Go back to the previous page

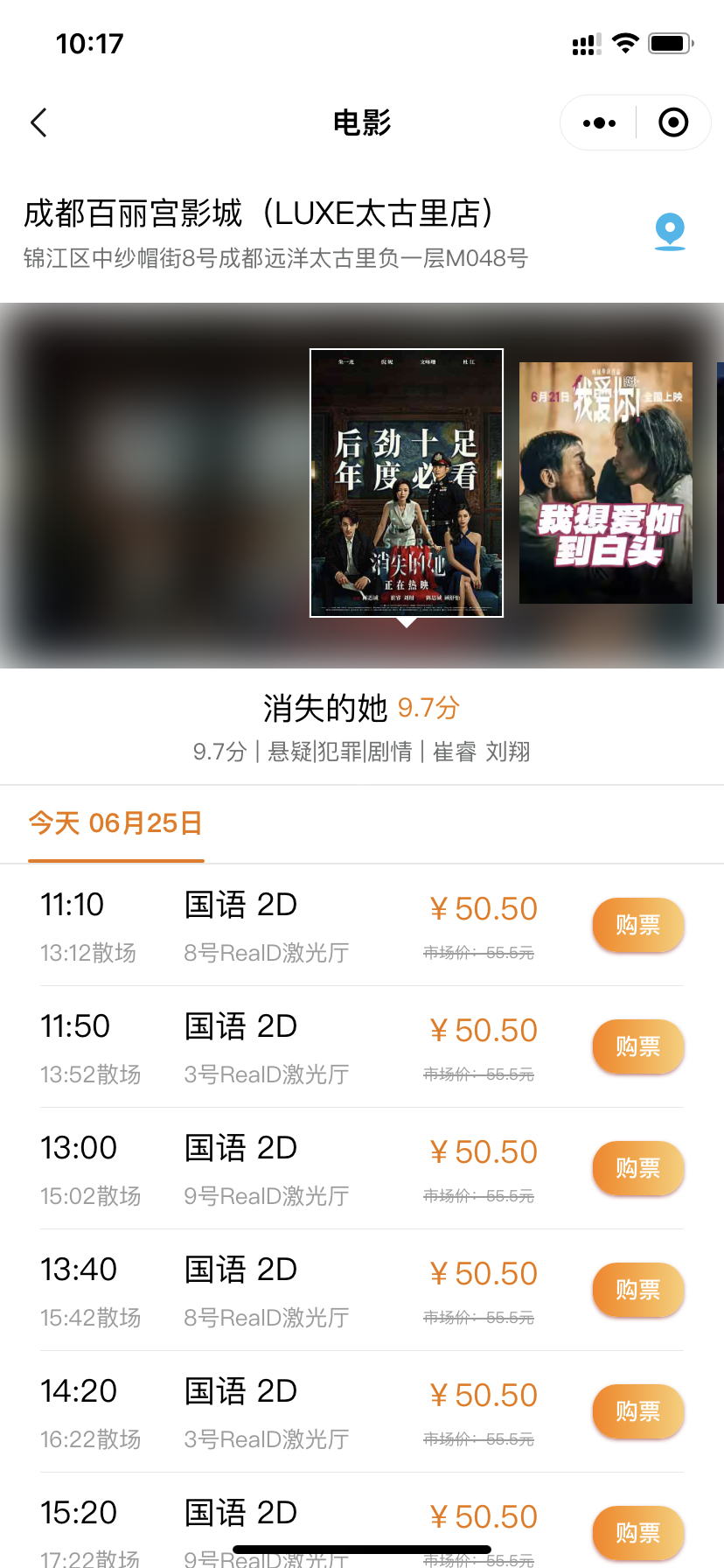(x=38, y=122)
